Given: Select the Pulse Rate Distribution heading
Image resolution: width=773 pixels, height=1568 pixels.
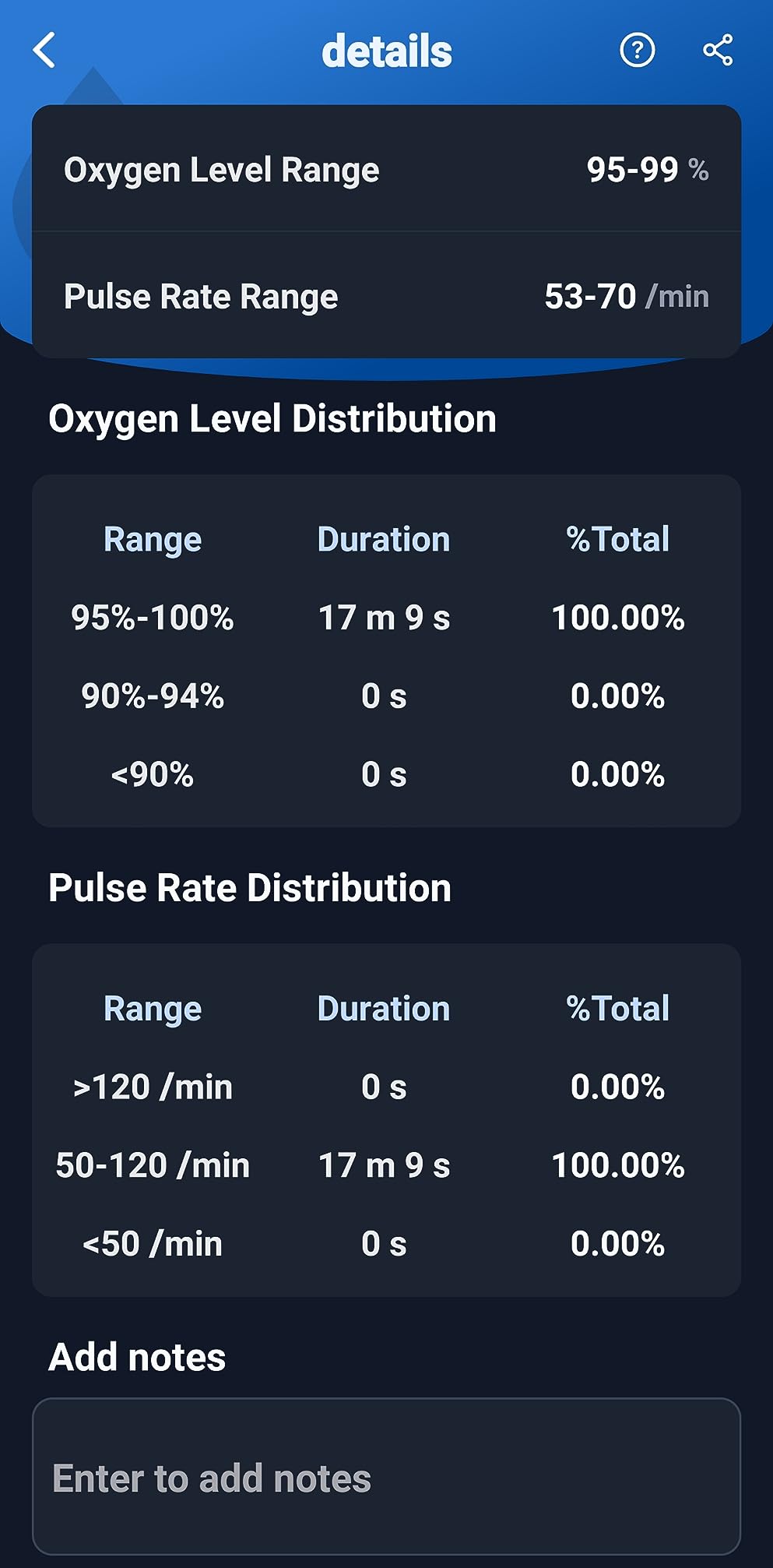Looking at the screenshot, I should [250, 886].
